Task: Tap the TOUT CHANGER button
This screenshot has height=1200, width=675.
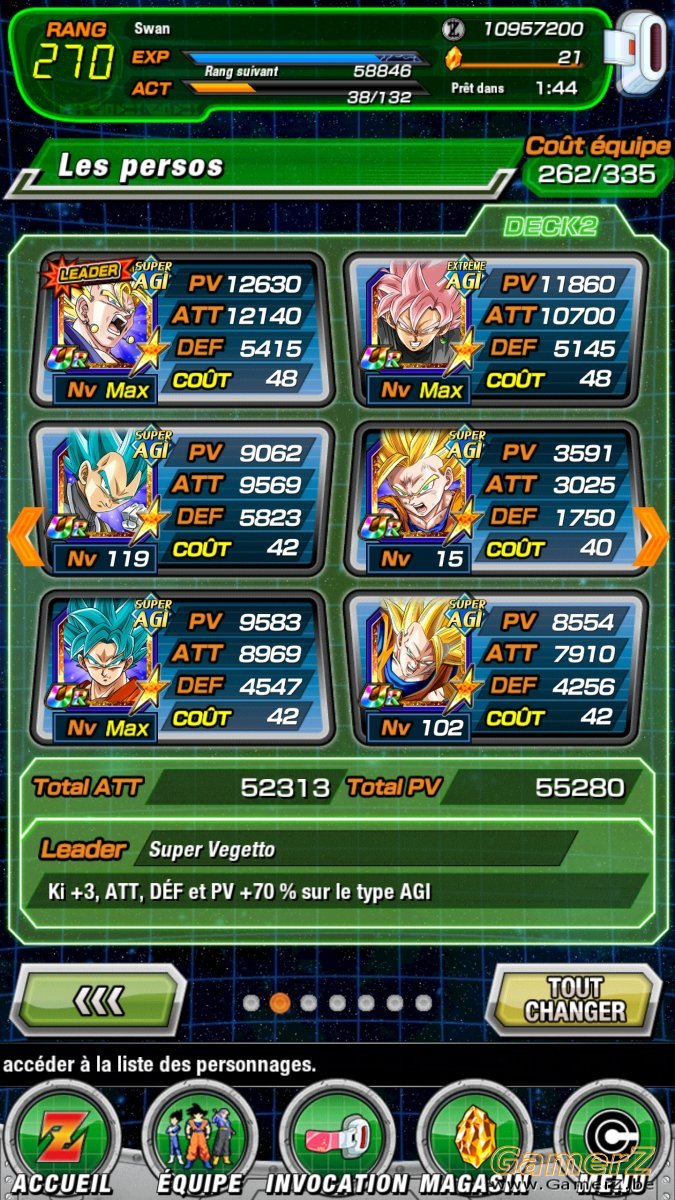Action: point(574,999)
